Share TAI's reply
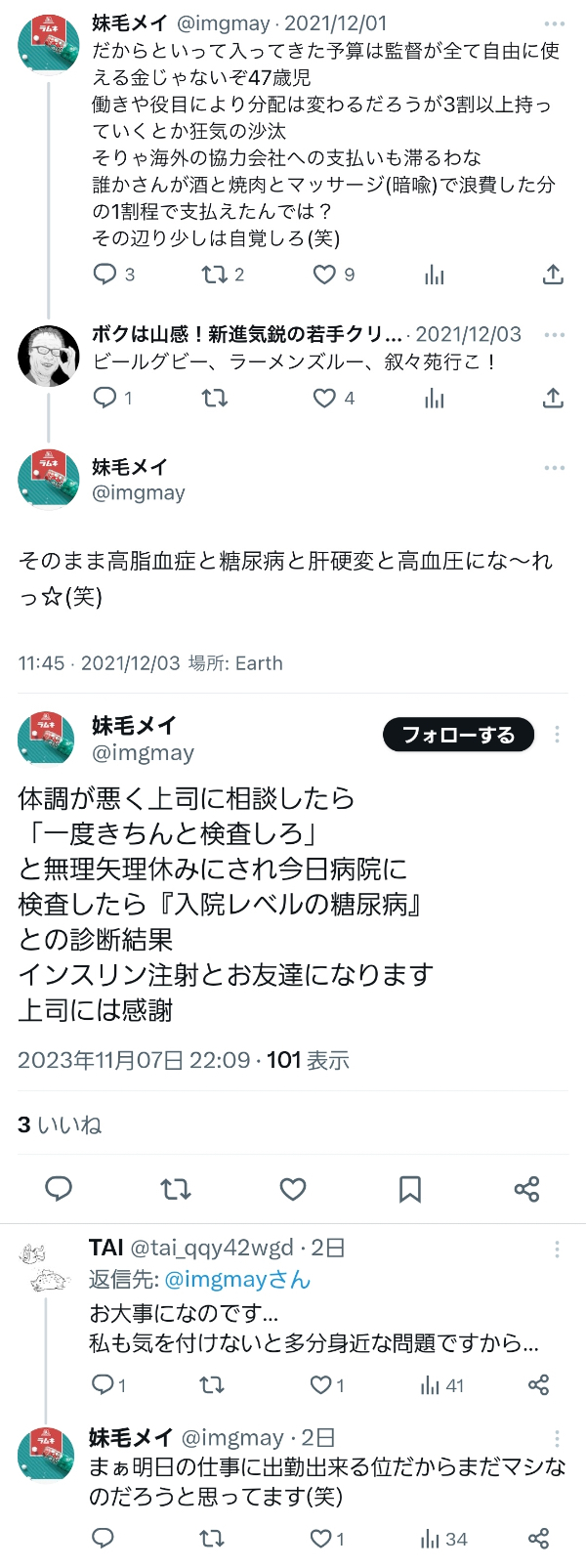Screen dimensions: 586x1568 click(538, 1384)
